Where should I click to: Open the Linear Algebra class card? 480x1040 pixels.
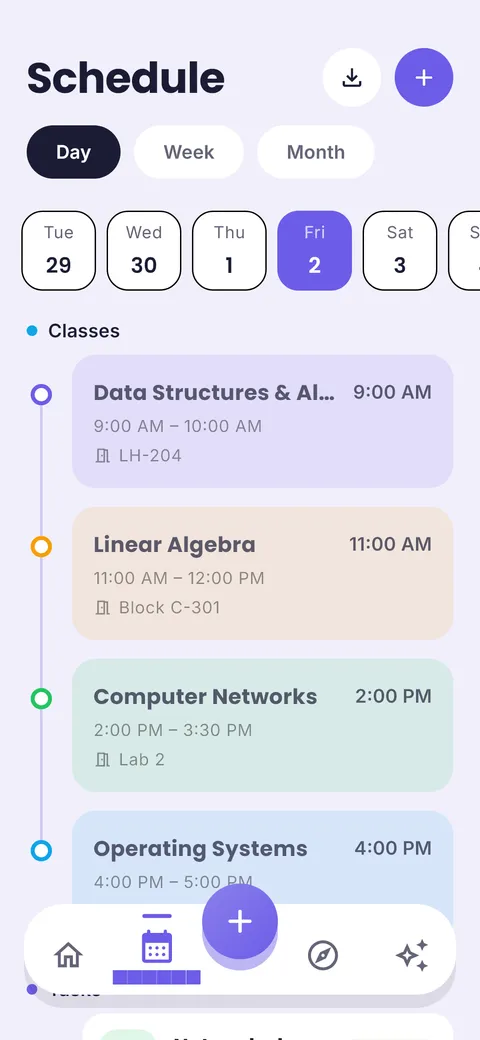coord(263,573)
